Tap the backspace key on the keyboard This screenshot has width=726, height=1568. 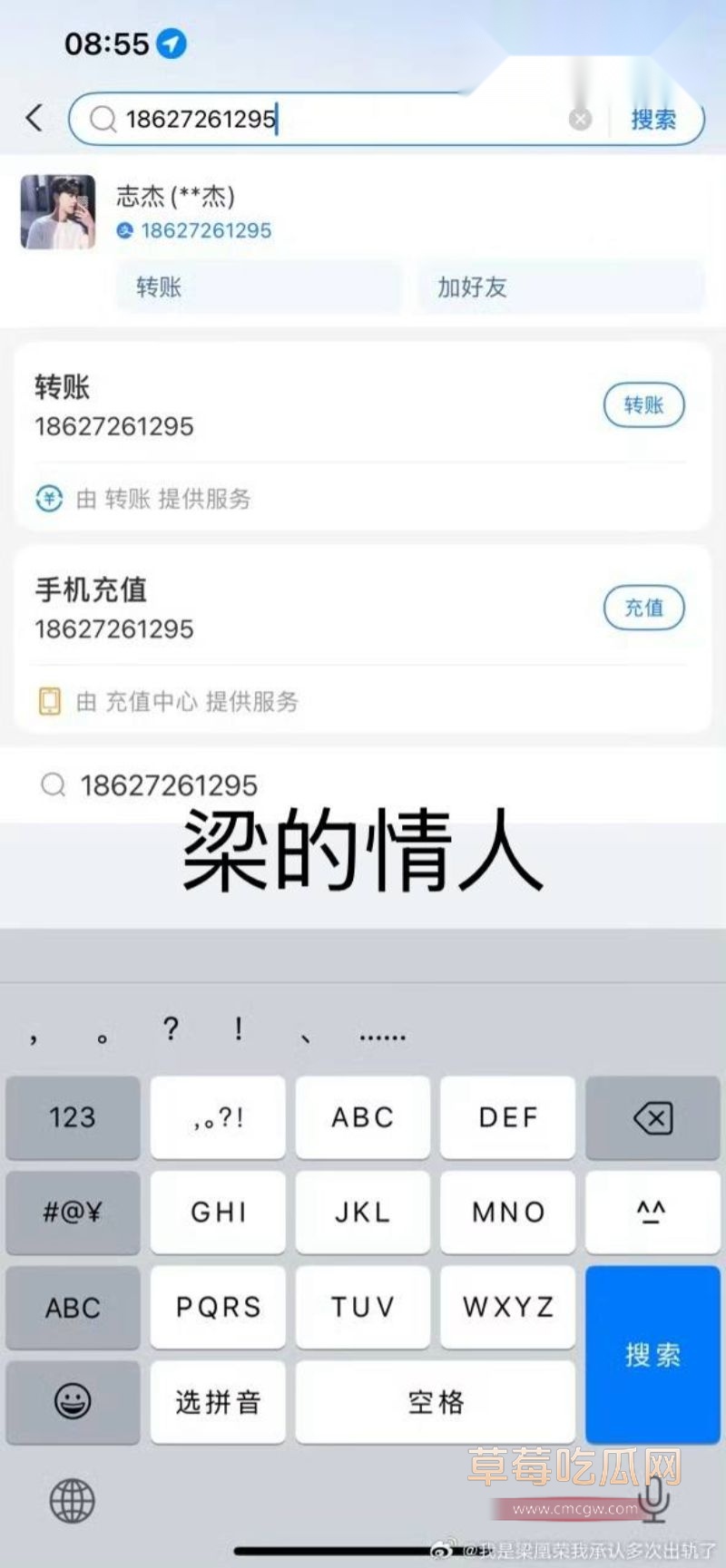(x=652, y=1118)
